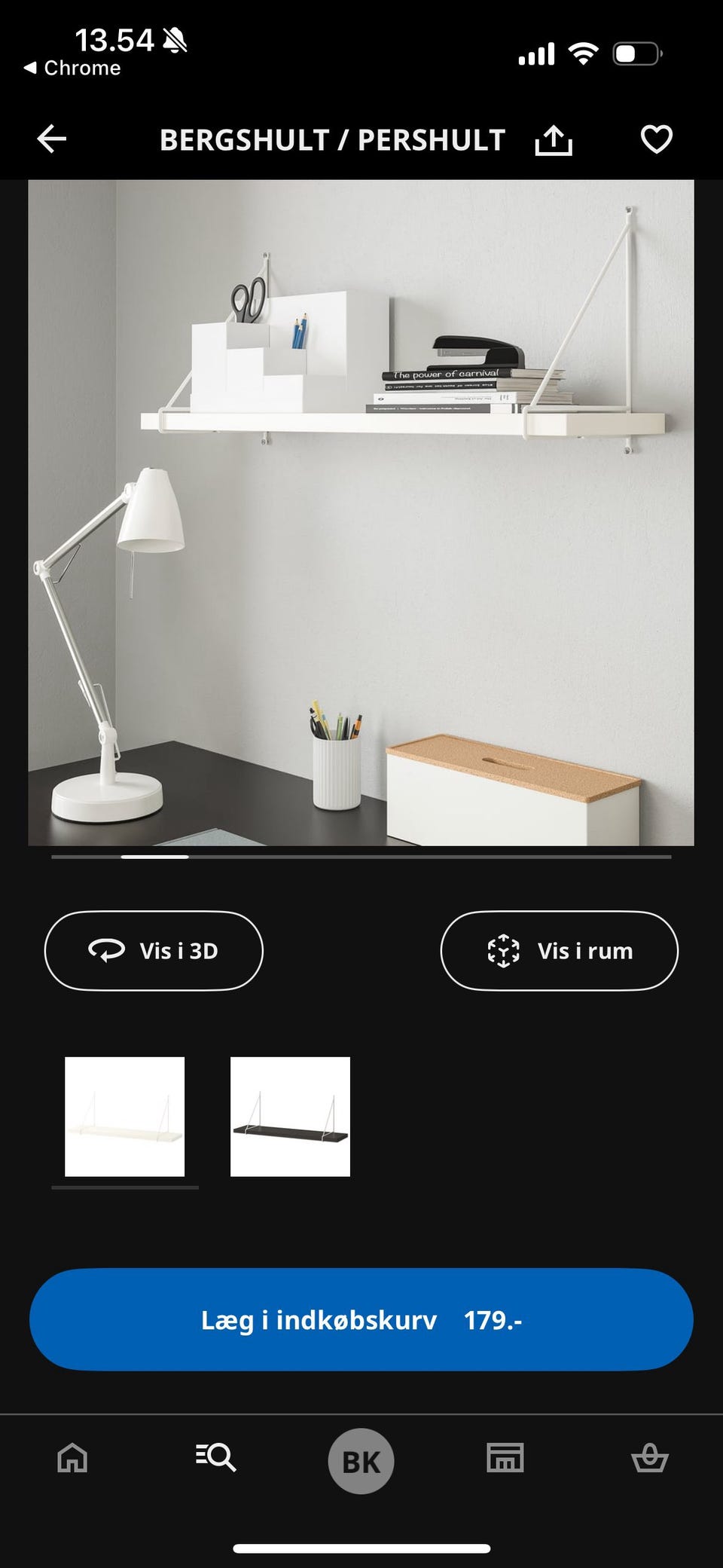Navigate back using the top-left arrow
Image resolution: width=723 pixels, height=1568 pixels.
pyautogui.click(x=50, y=139)
